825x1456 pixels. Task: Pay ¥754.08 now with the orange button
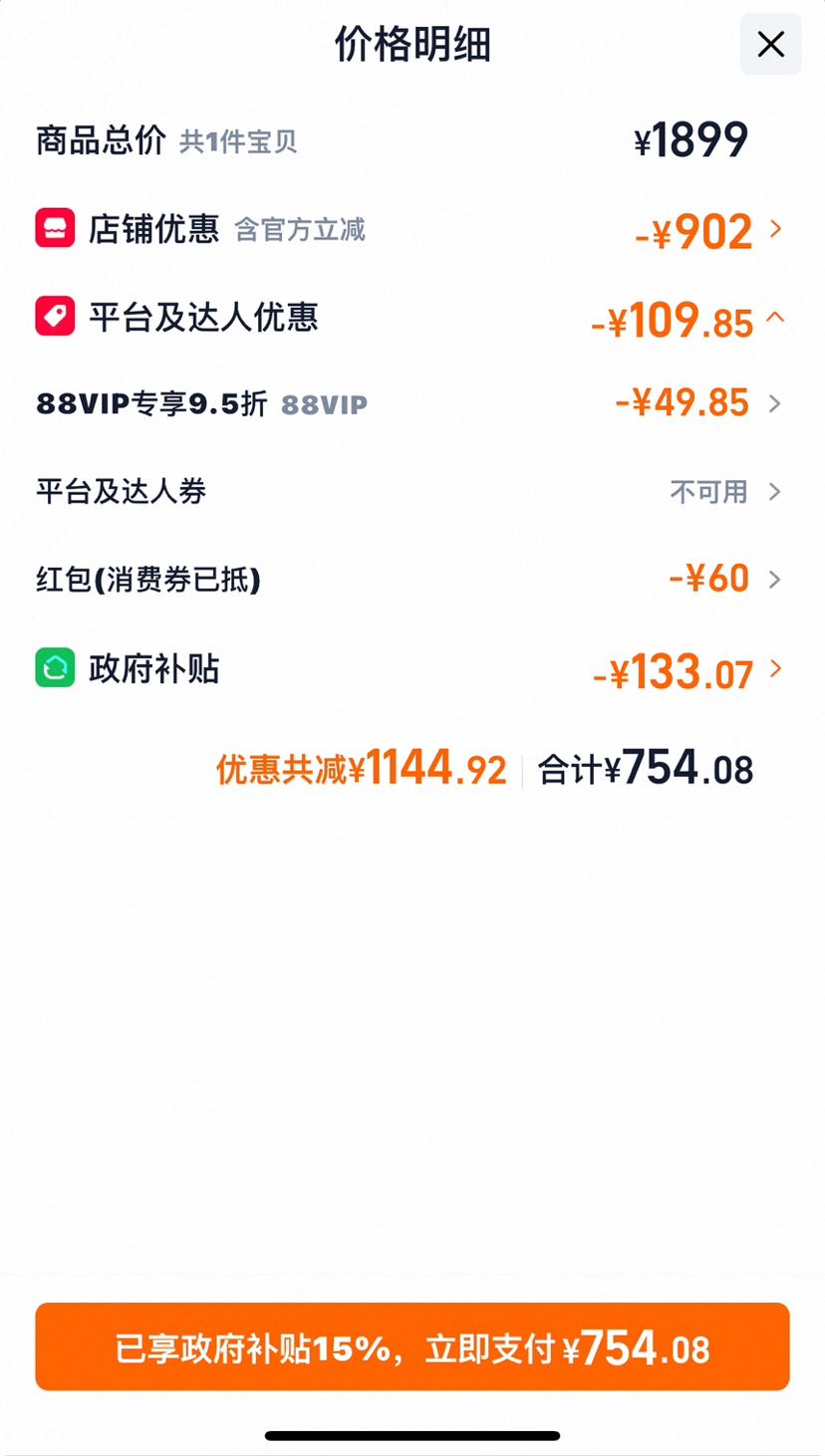coord(412,1346)
